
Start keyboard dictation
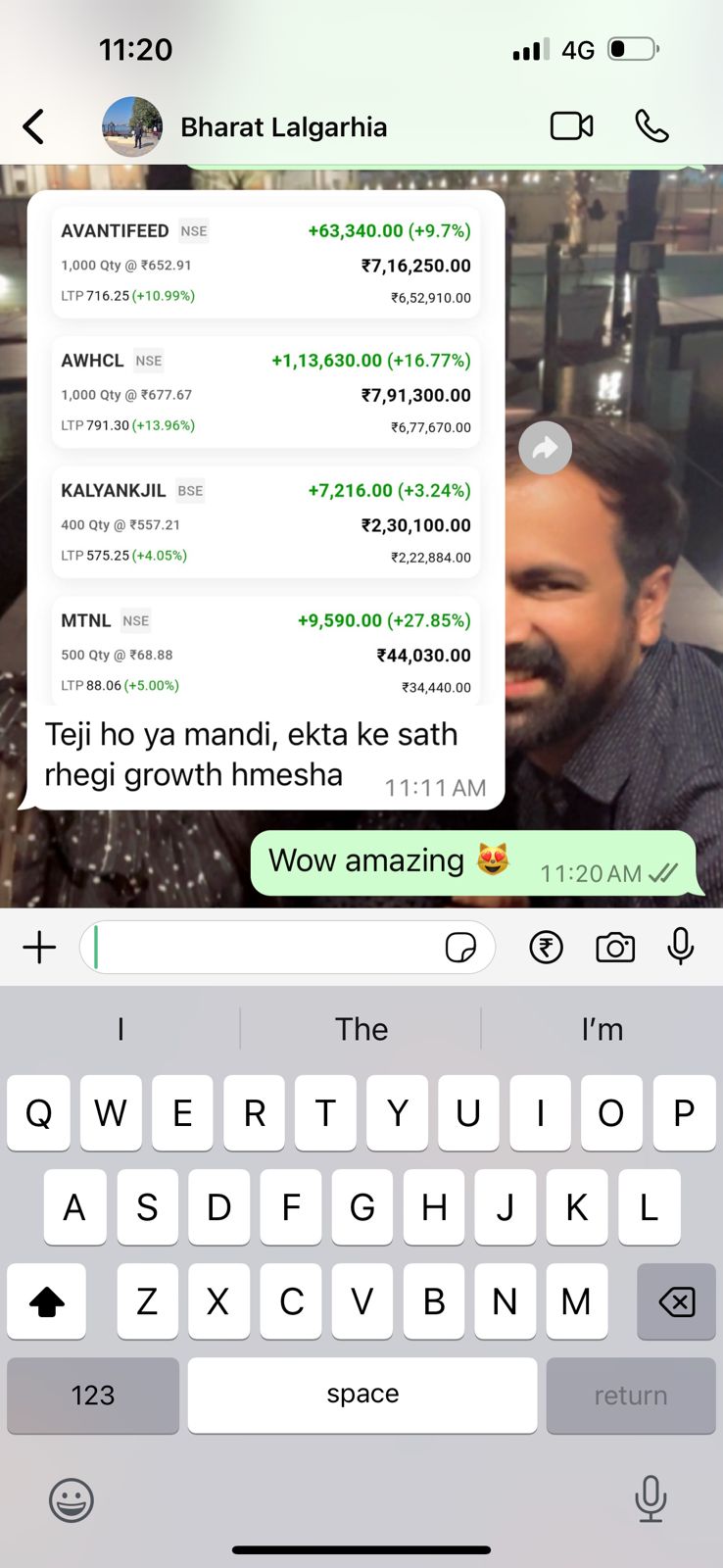[651, 1498]
